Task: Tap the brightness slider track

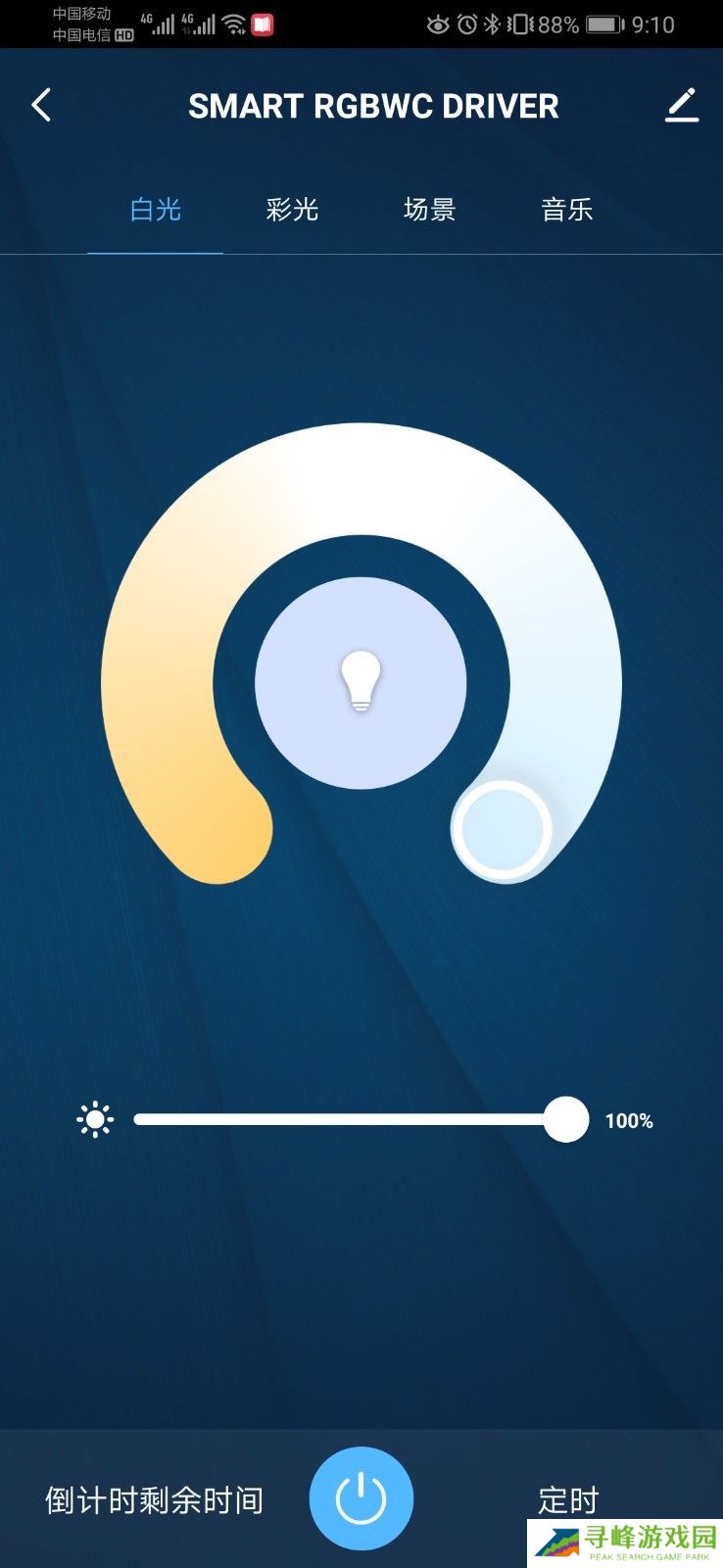Action: pyautogui.click(x=343, y=1119)
